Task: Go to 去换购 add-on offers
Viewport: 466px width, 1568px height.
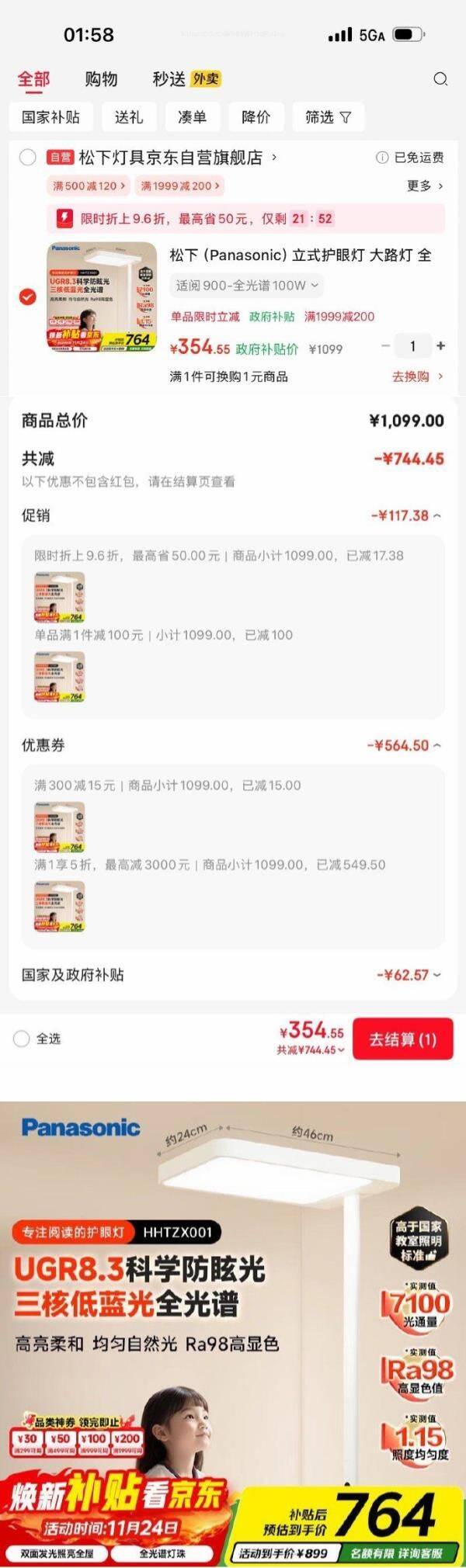Action: 417,376
